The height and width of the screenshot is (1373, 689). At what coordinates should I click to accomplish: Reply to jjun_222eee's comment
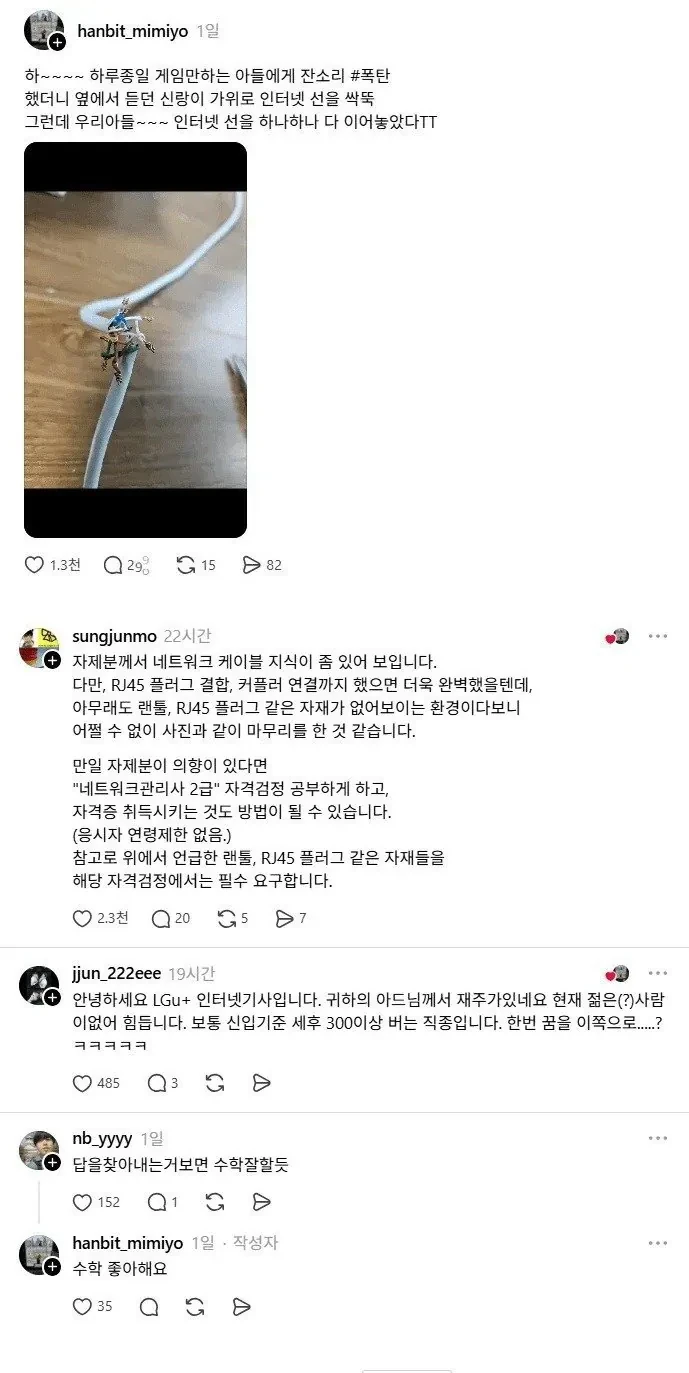(157, 1083)
